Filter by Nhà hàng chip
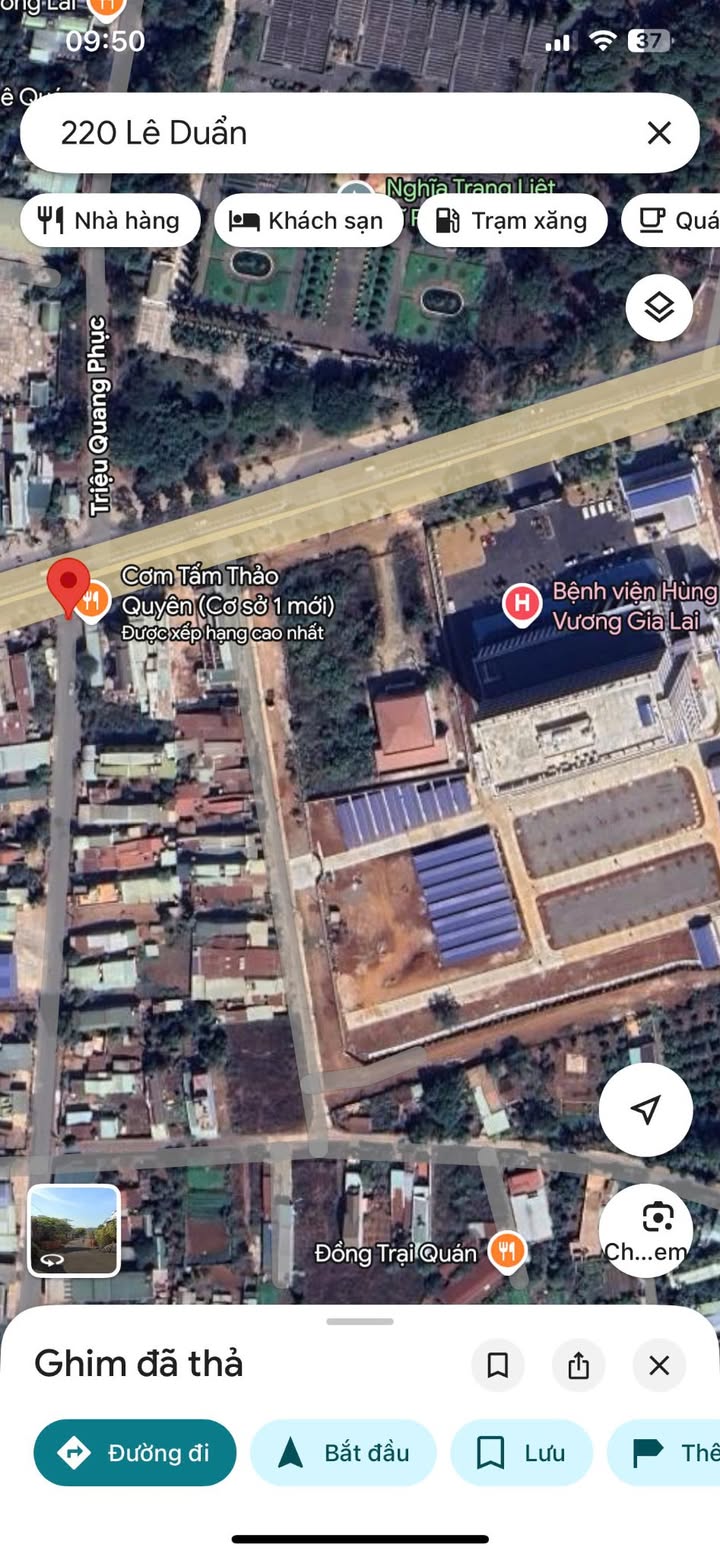This screenshot has width=720, height=1557. point(109,221)
